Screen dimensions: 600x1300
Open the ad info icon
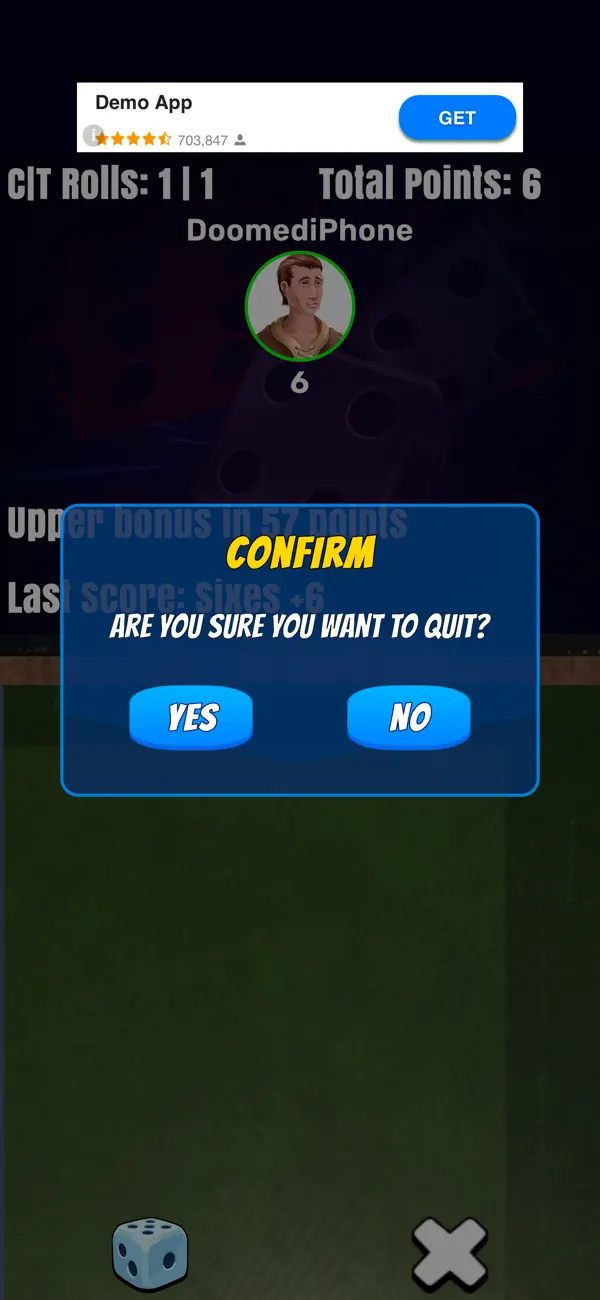pyautogui.click(x=93, y=136)
